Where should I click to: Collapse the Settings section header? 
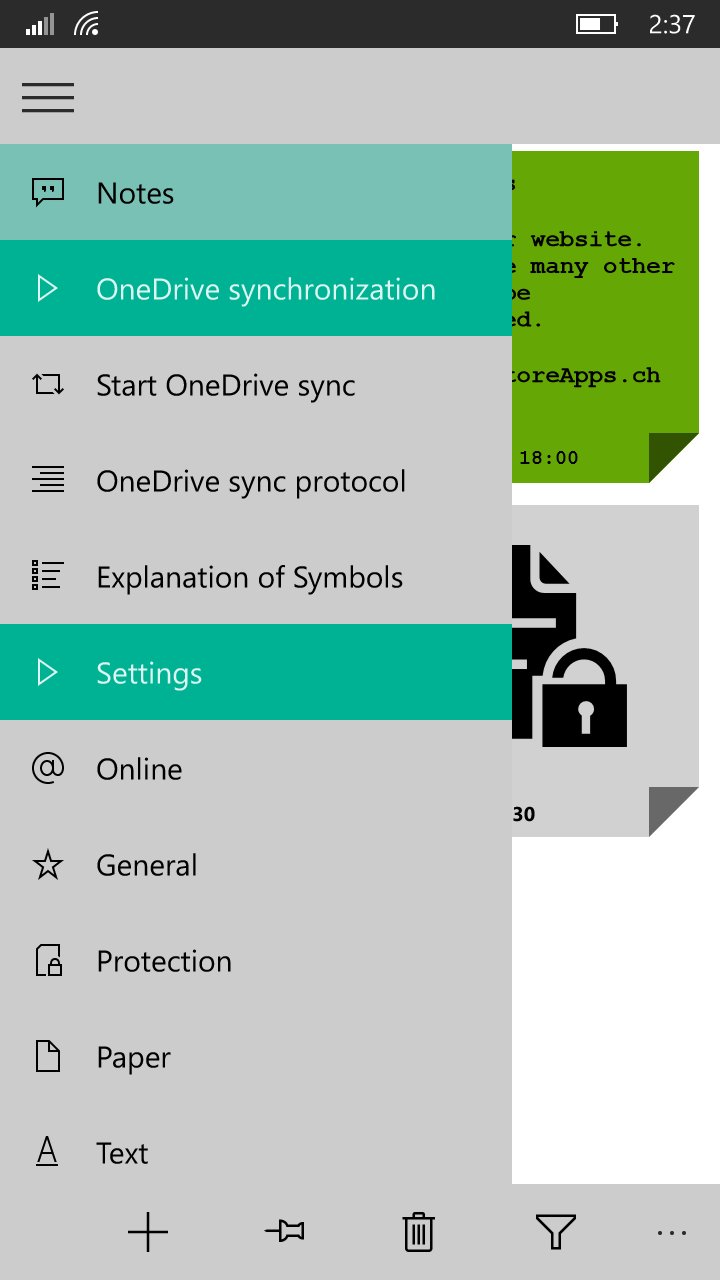click(256, 672)
